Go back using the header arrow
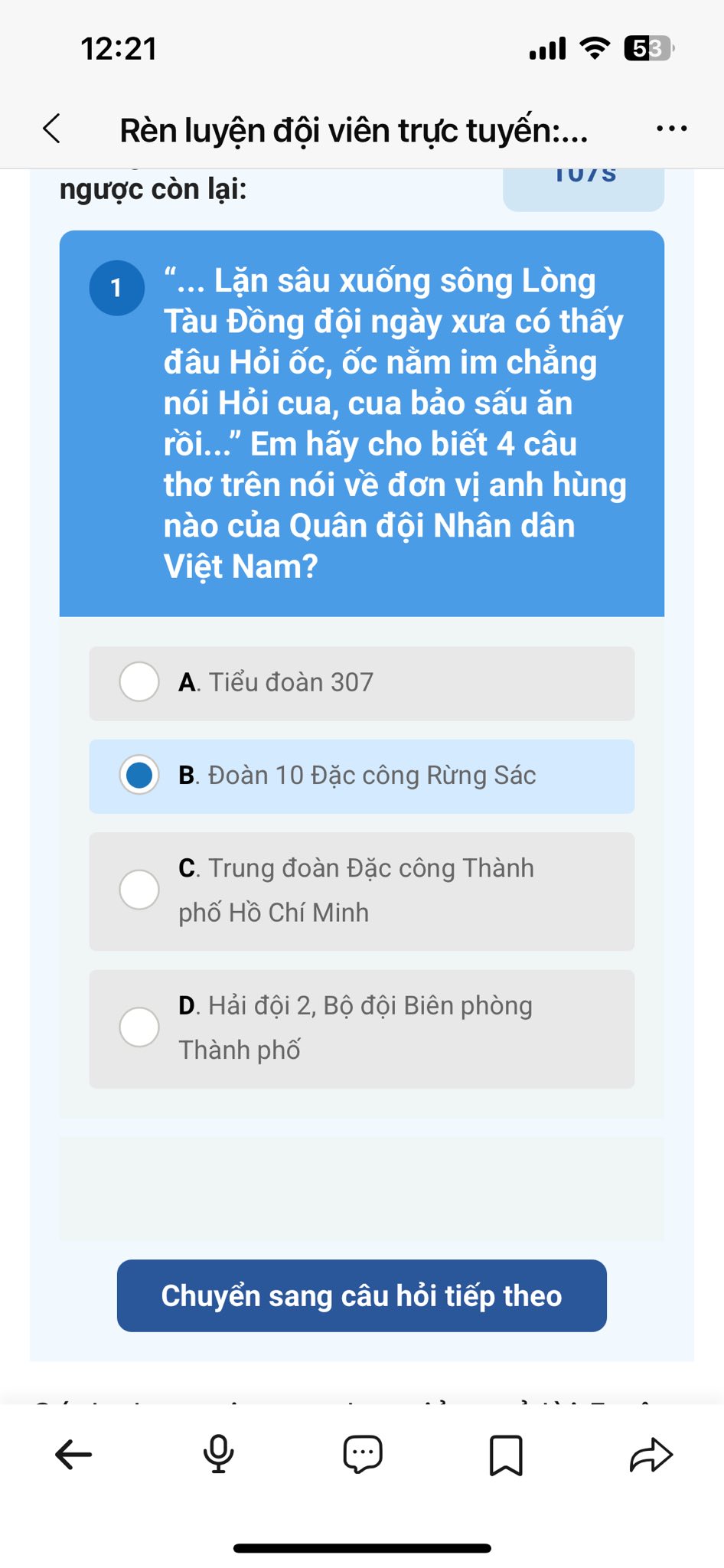 point(52,129)
